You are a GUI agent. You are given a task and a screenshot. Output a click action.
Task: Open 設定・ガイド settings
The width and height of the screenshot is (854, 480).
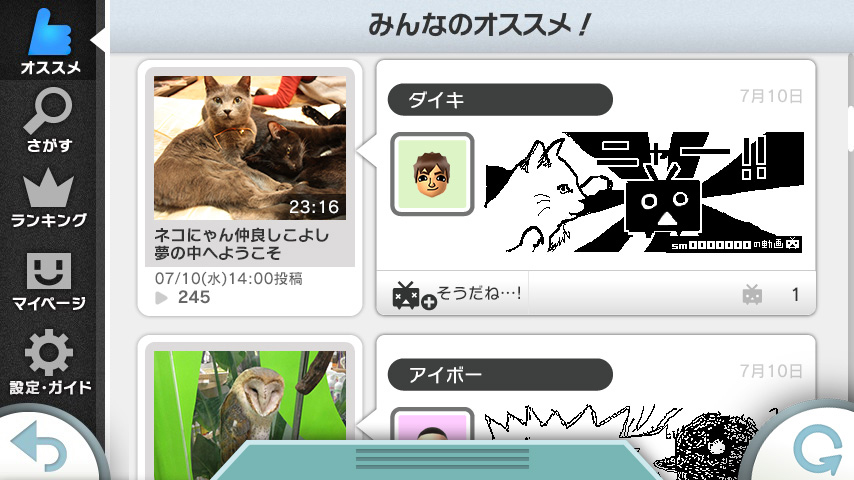coord(48,362)
